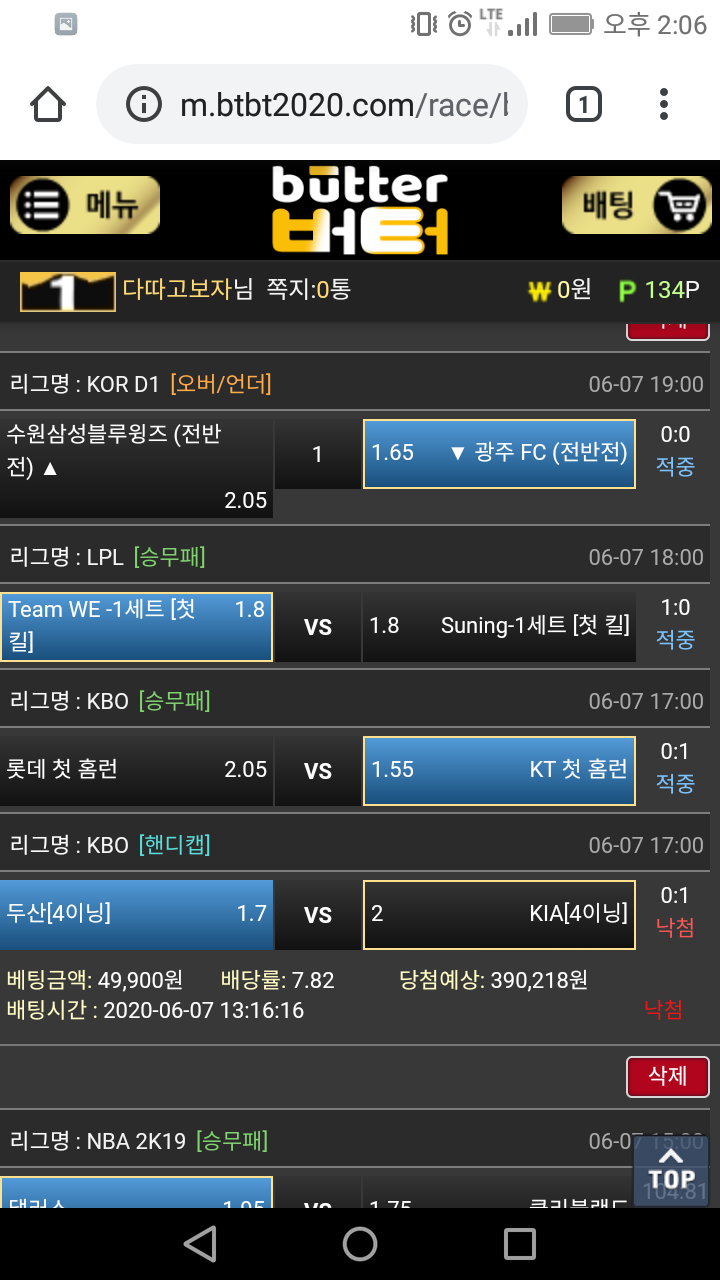Go back with system back button

(x=200, y=1244)
